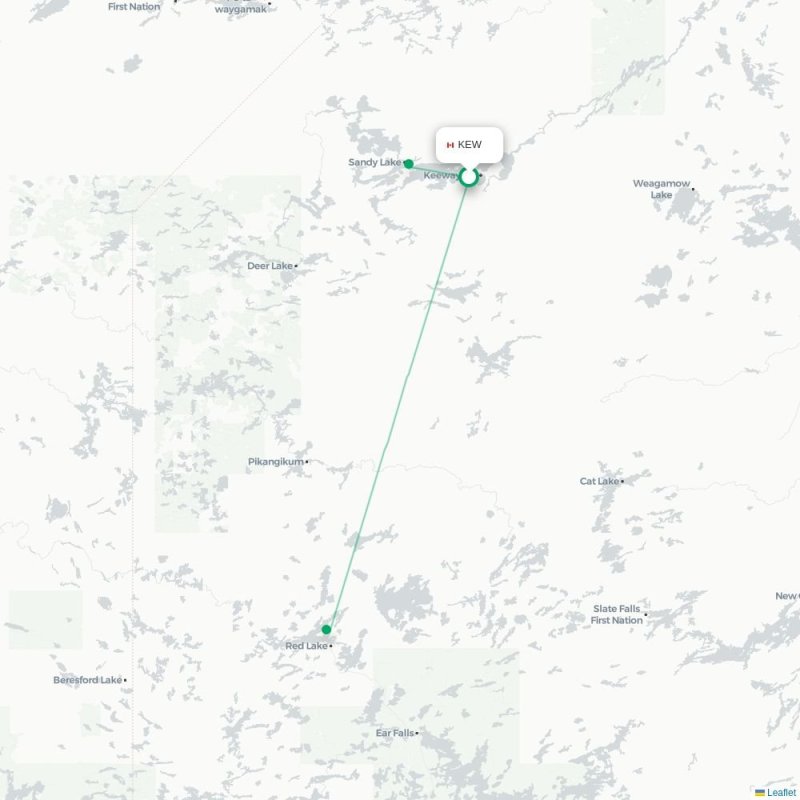The height and width of the screenshot is (800, 800).
Task: Tap the Red Lake destination marker
Action: click(326, 630)
